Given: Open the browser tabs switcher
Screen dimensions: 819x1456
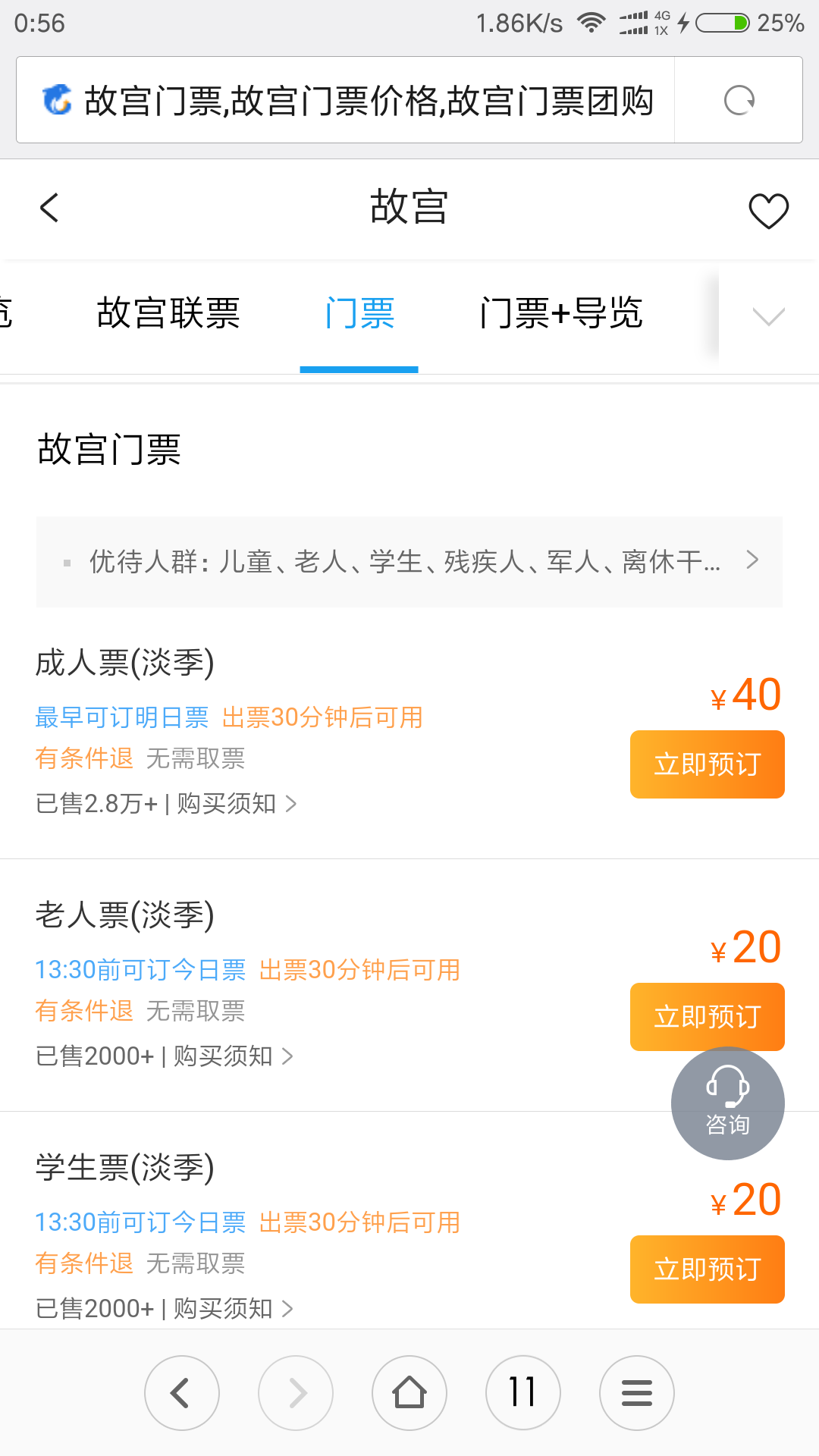Looking at the screenshot, I should tap(523, 1393).
